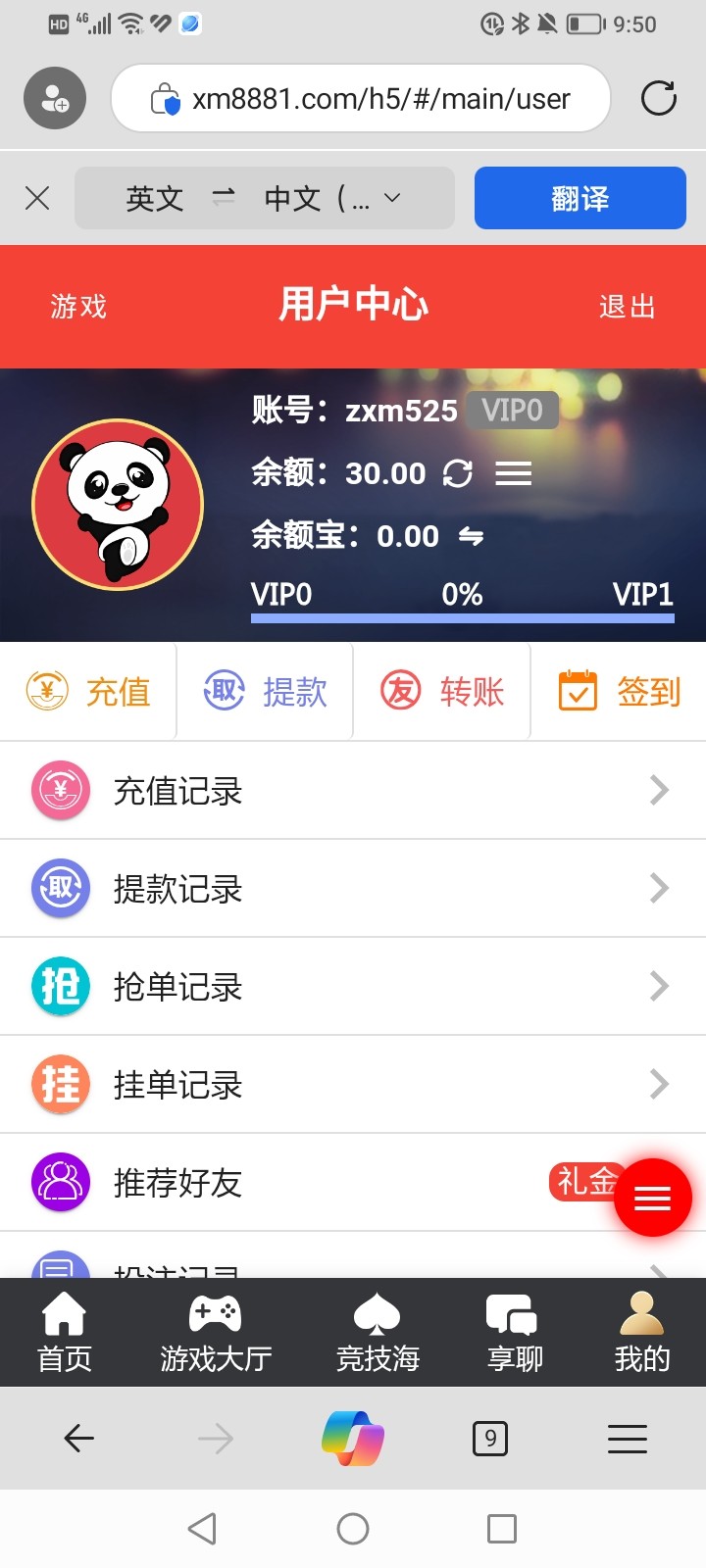
Task: Switch to 首页 home tab
Action: pos(65,1333)
